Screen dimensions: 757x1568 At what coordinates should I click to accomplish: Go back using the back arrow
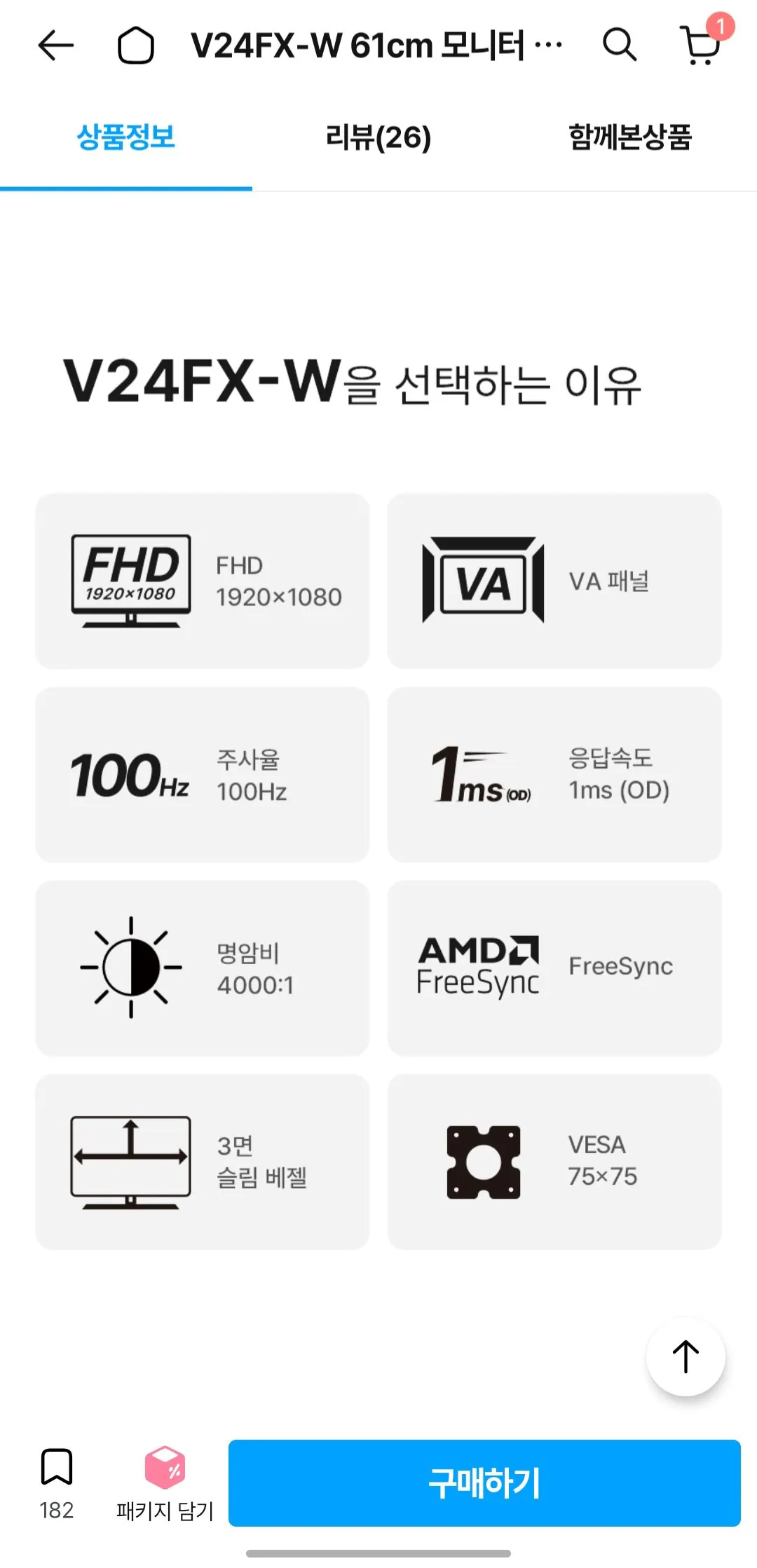click(x=56, y=45)
